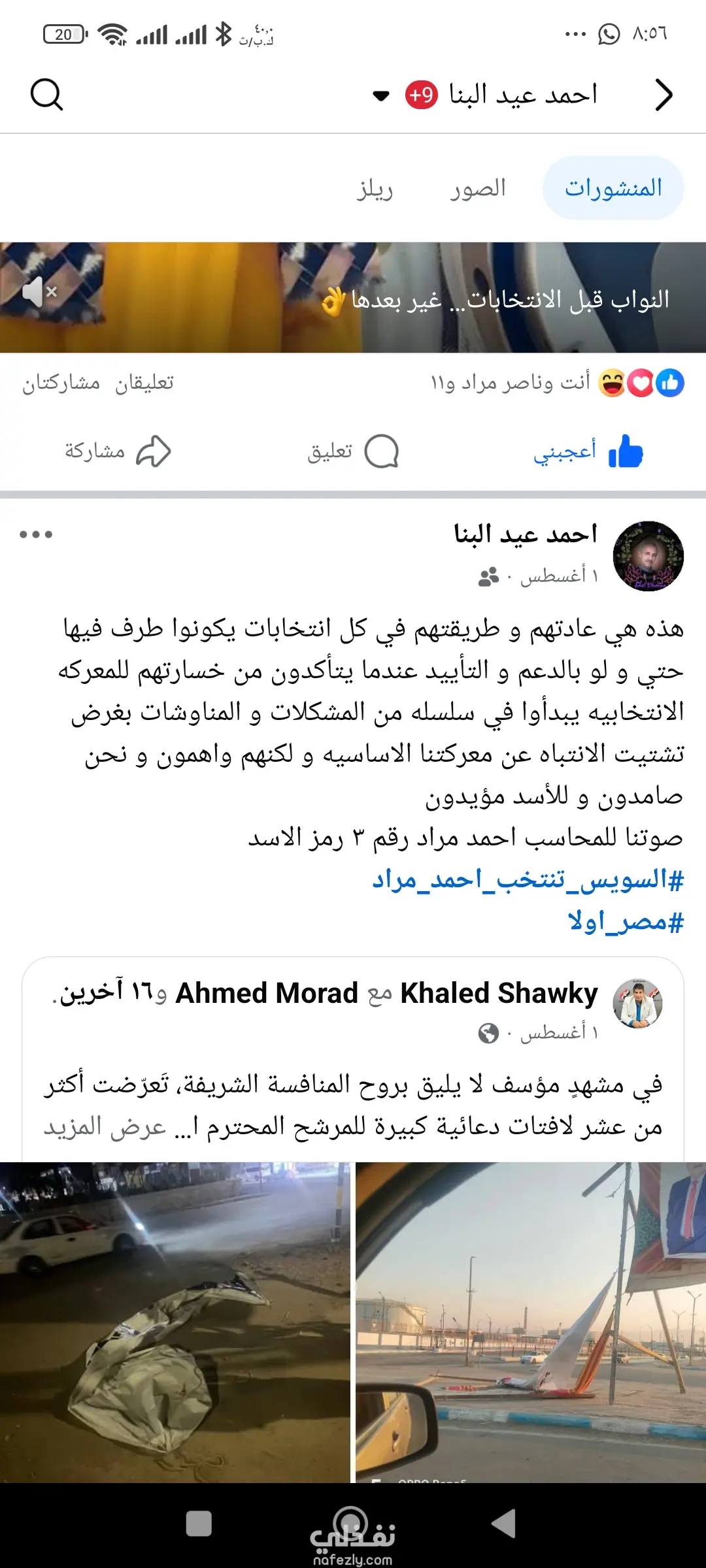The height and width of the screenshot is (1568, 706).
Task: Comment on the video post via تعليق
Action: [x=353, y=451]
